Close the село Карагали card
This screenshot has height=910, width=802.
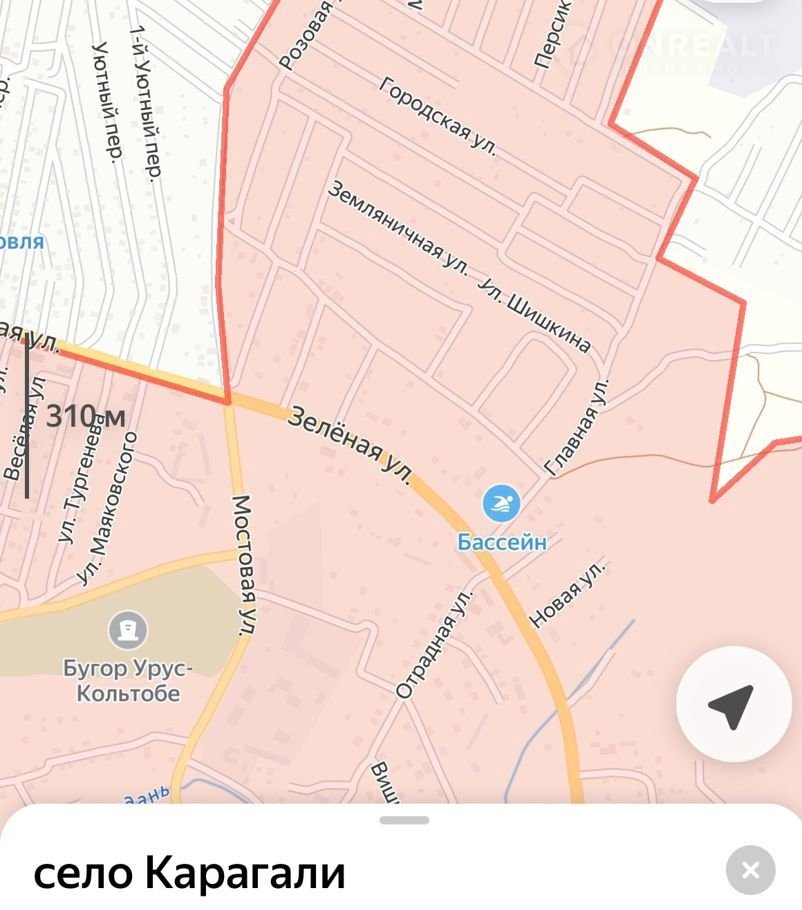750,869
